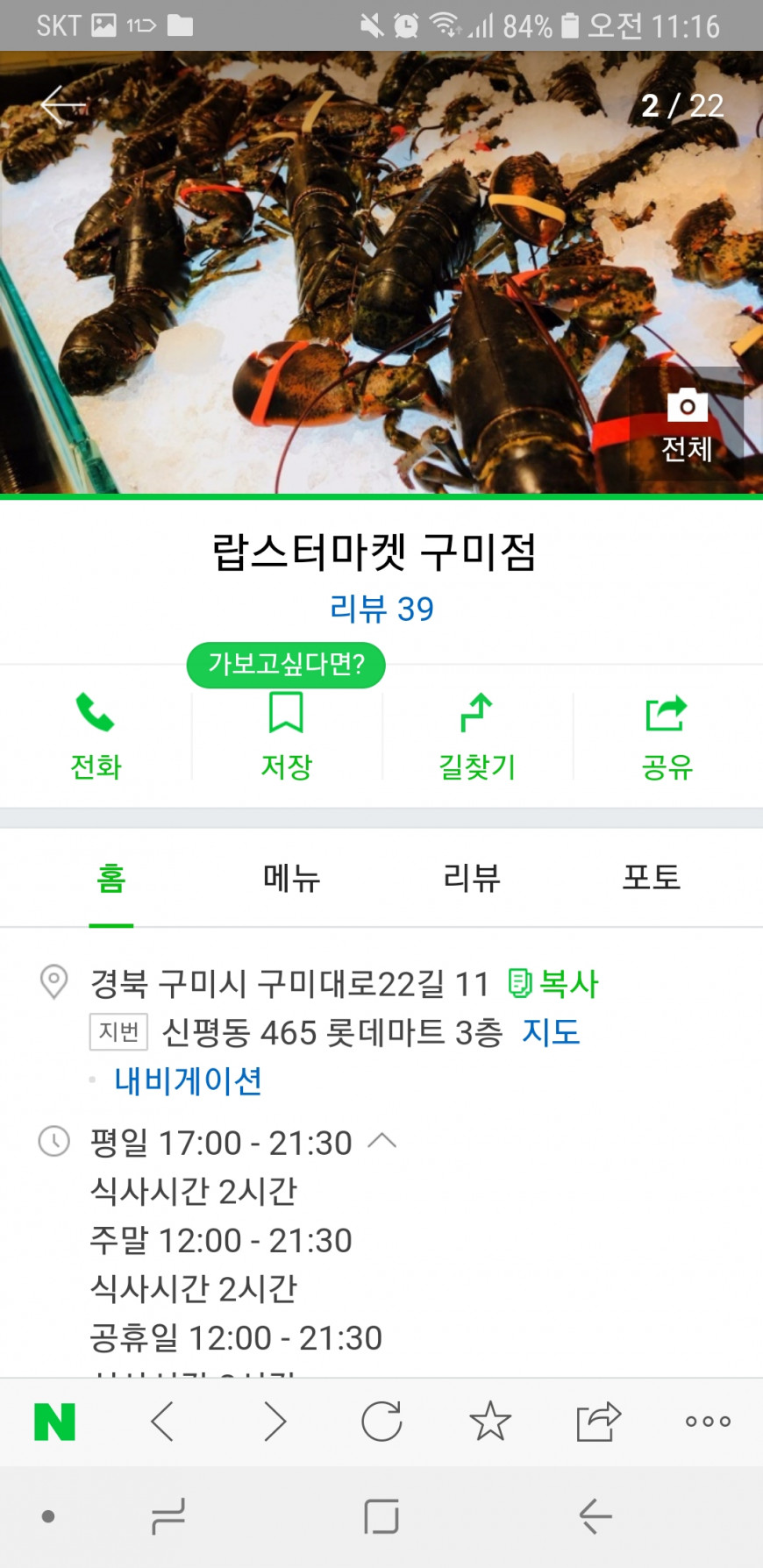Switch to the 포토 tab
The image size is (763, 1568).
click(x=651, y=877)
